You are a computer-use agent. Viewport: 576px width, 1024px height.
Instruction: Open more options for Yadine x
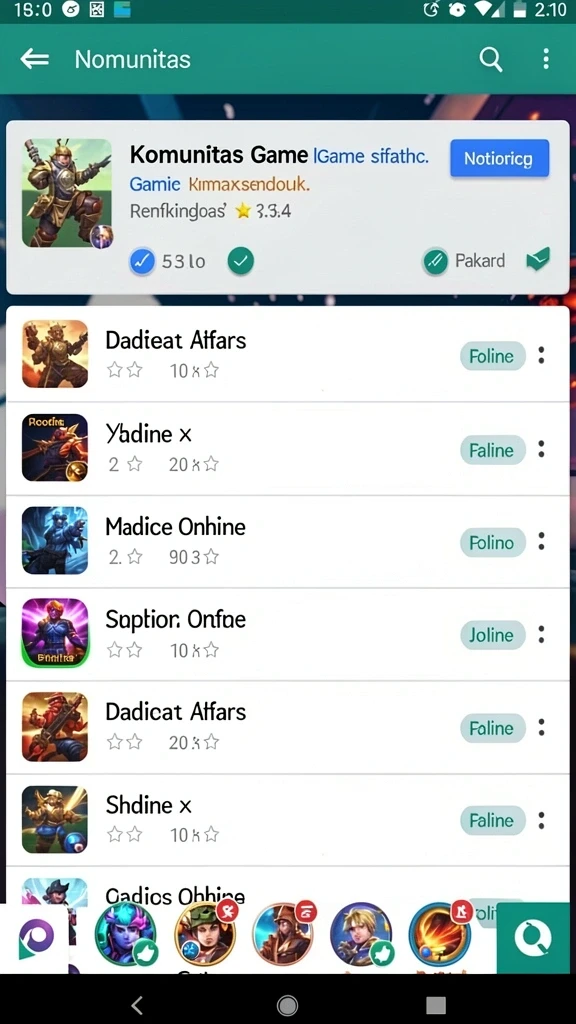(x=541, y=449)
